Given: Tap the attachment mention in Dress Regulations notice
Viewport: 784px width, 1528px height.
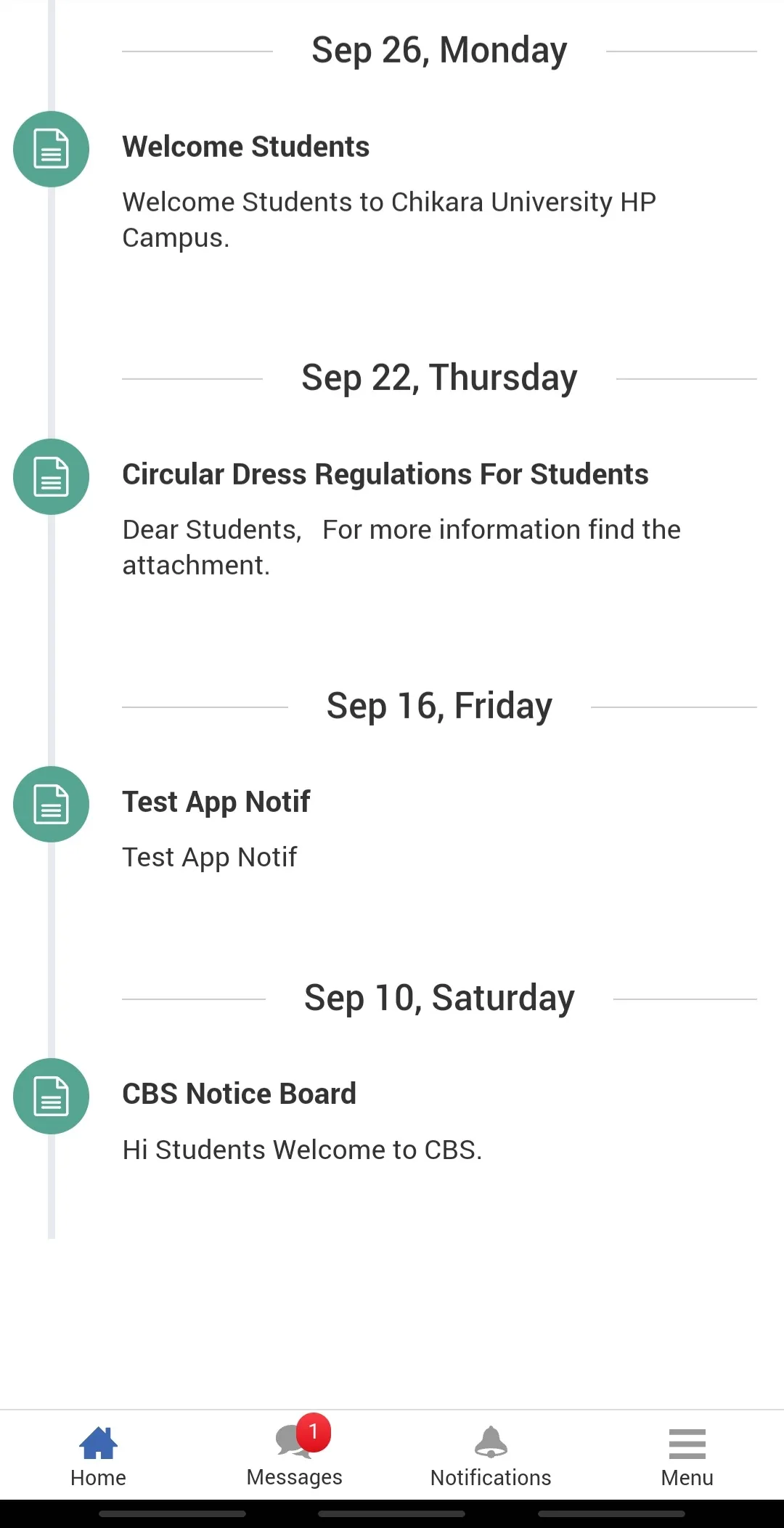Looking at the screenshot, I should [x=196, y=565].
